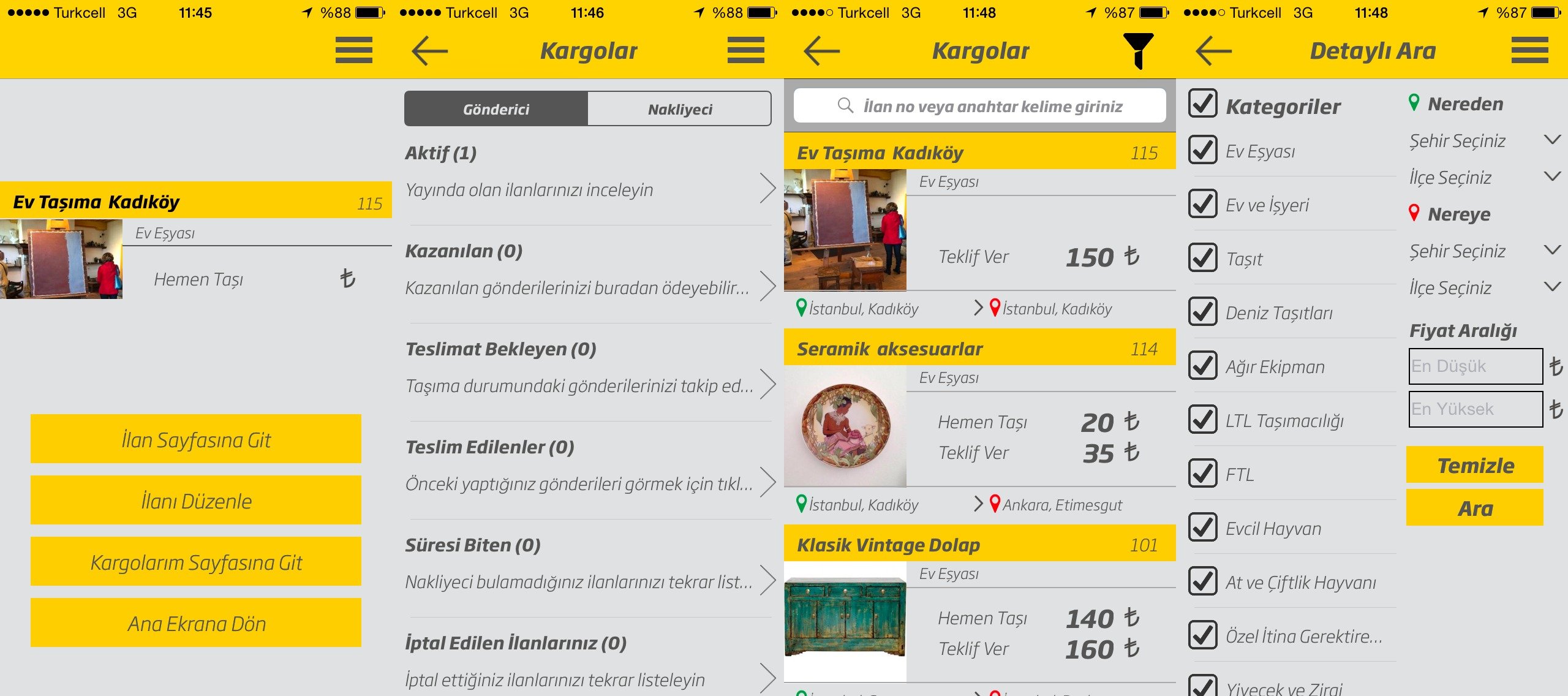
Task: Tap the İlan Sayfasına Git button
Action: pos(196,439)
